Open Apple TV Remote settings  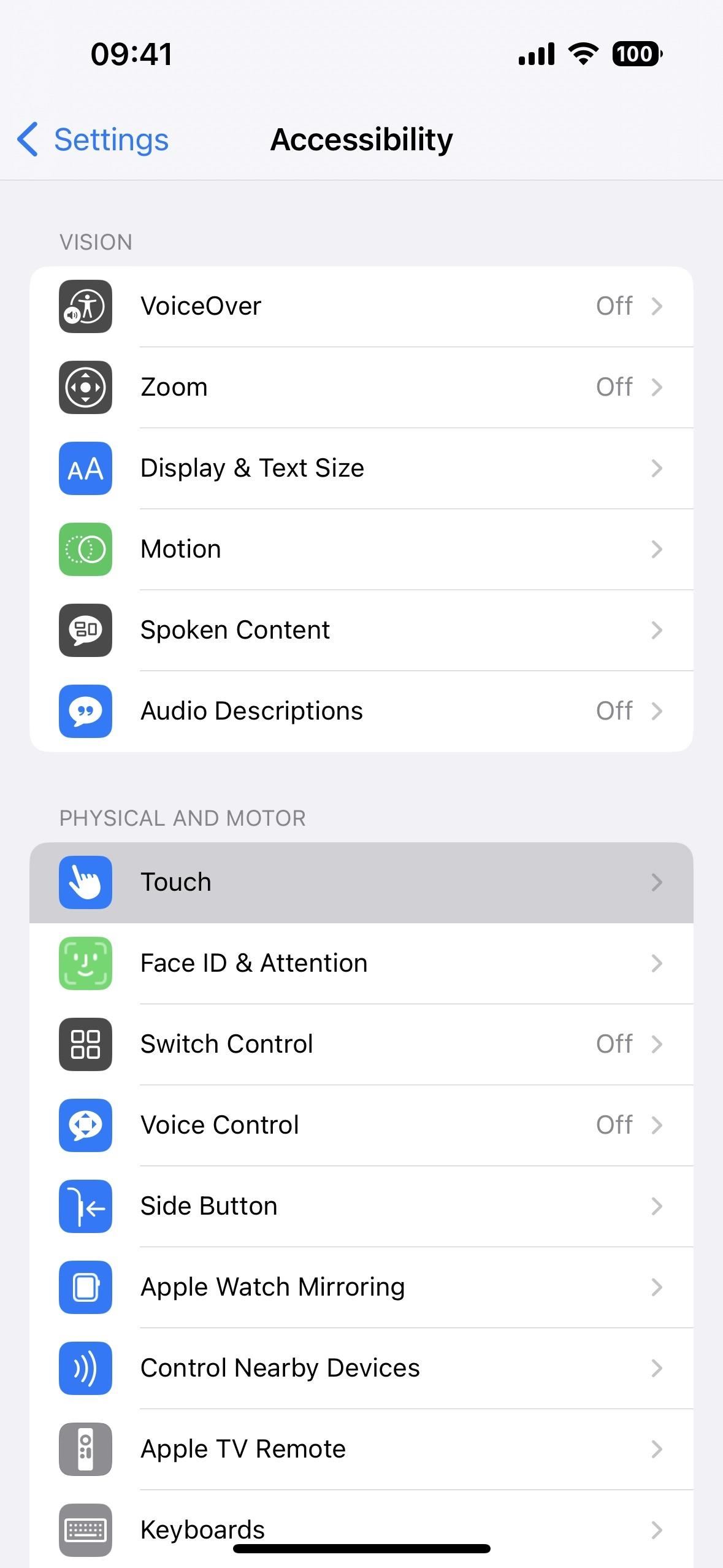tap(361, 1449)
